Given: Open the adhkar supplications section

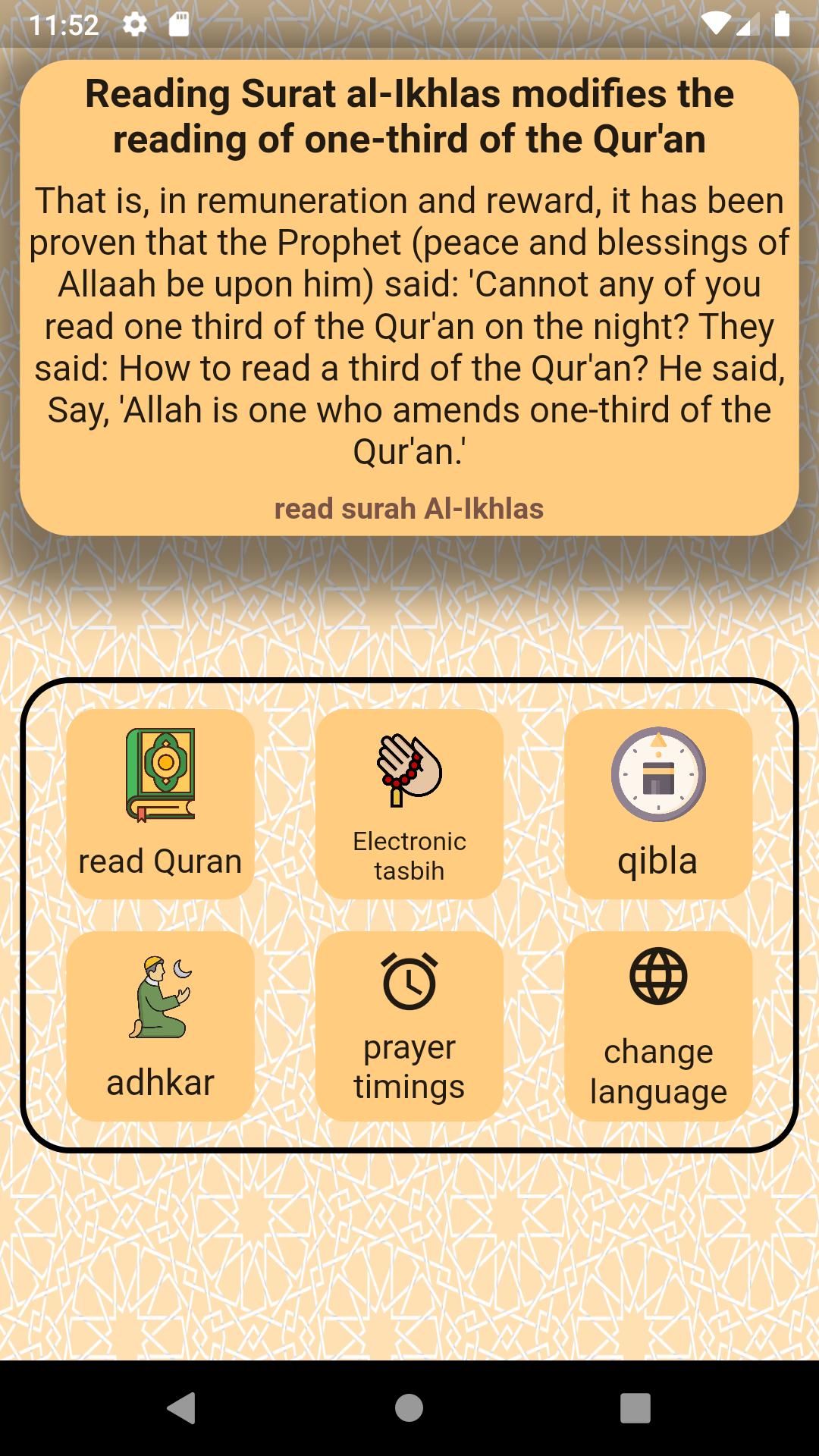Looking at the screenshot, I should tap(161, 1028).
